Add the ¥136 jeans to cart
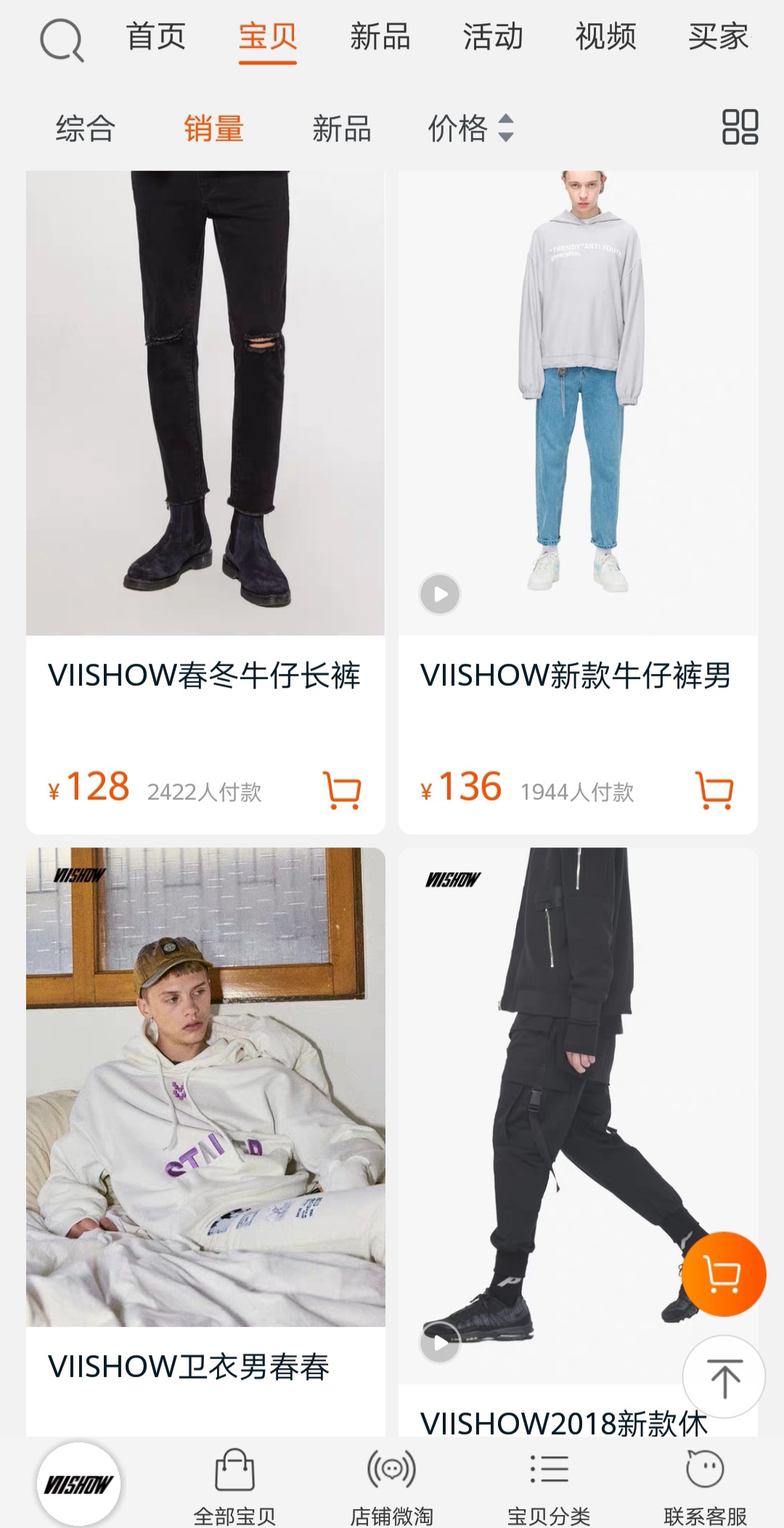 pos(714,790)
